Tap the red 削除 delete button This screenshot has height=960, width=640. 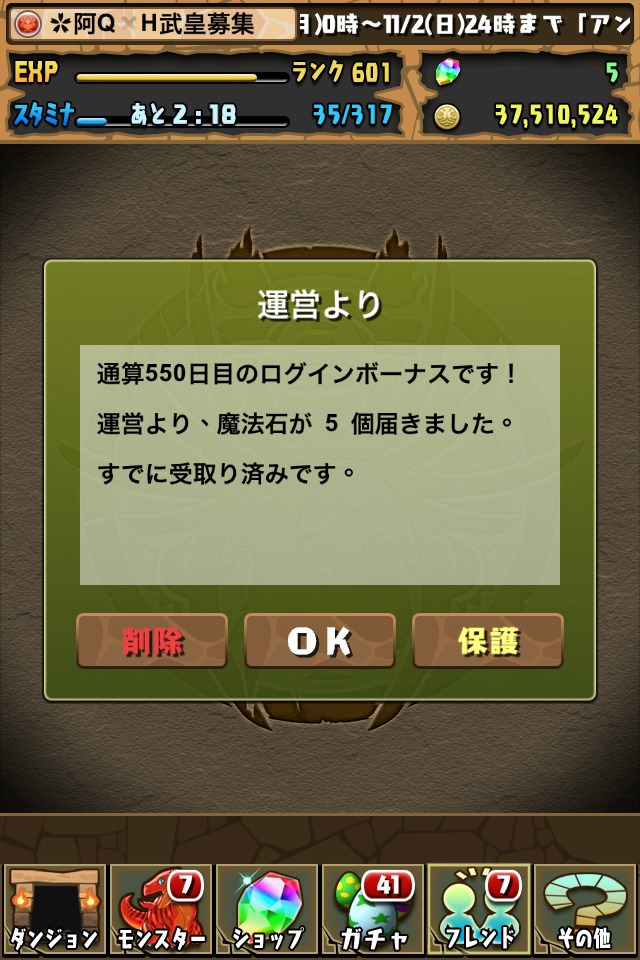click(152, 641)
